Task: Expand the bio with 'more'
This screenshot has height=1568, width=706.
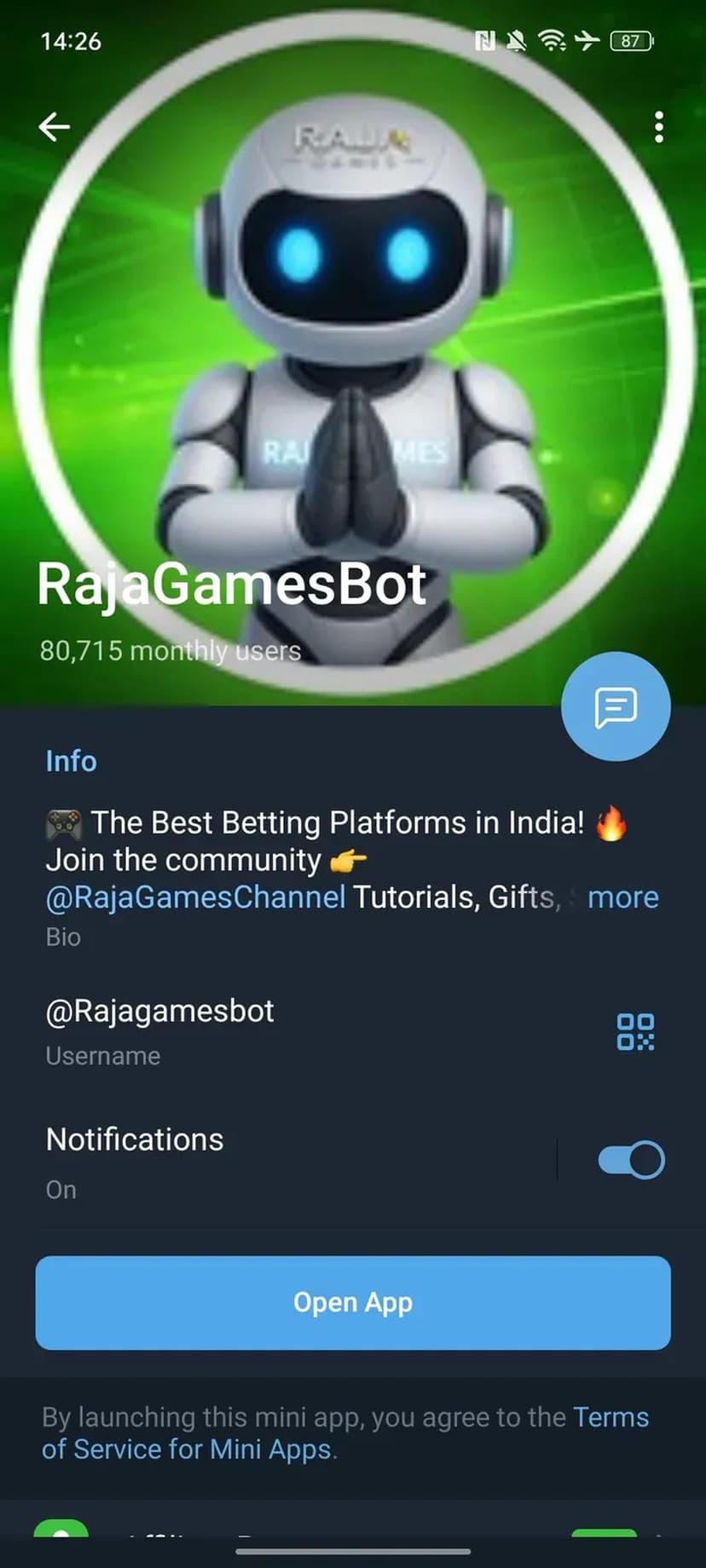Action: pyautogui.click(x=622, y=897)
